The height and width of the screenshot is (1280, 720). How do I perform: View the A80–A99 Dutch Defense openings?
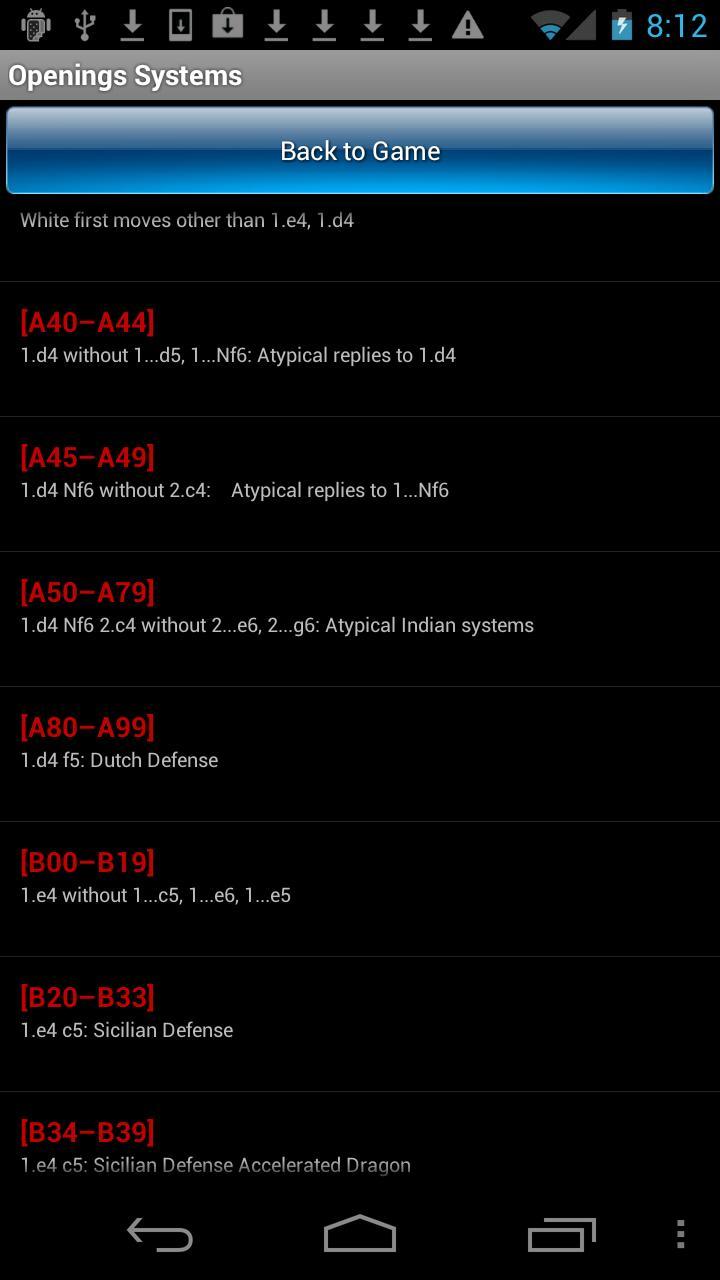click(x=360, y=745)
